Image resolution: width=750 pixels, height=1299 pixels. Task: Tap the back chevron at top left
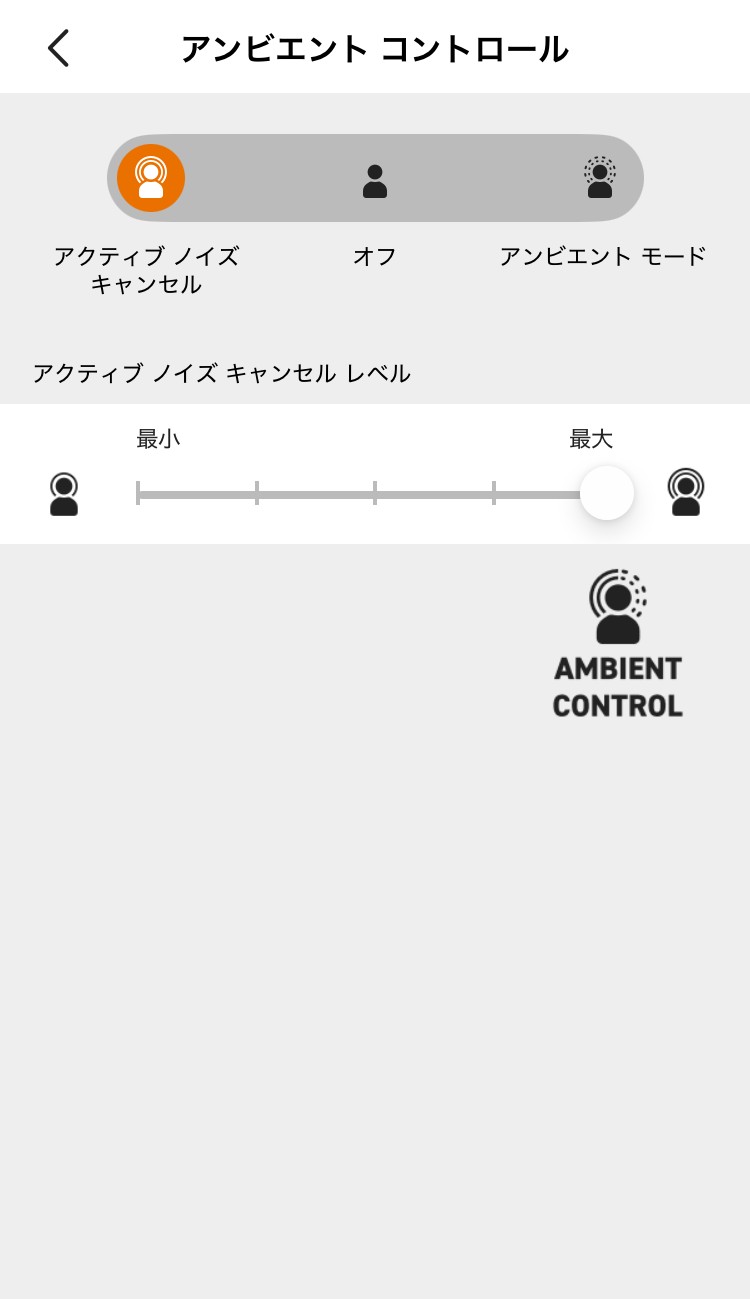57,47
